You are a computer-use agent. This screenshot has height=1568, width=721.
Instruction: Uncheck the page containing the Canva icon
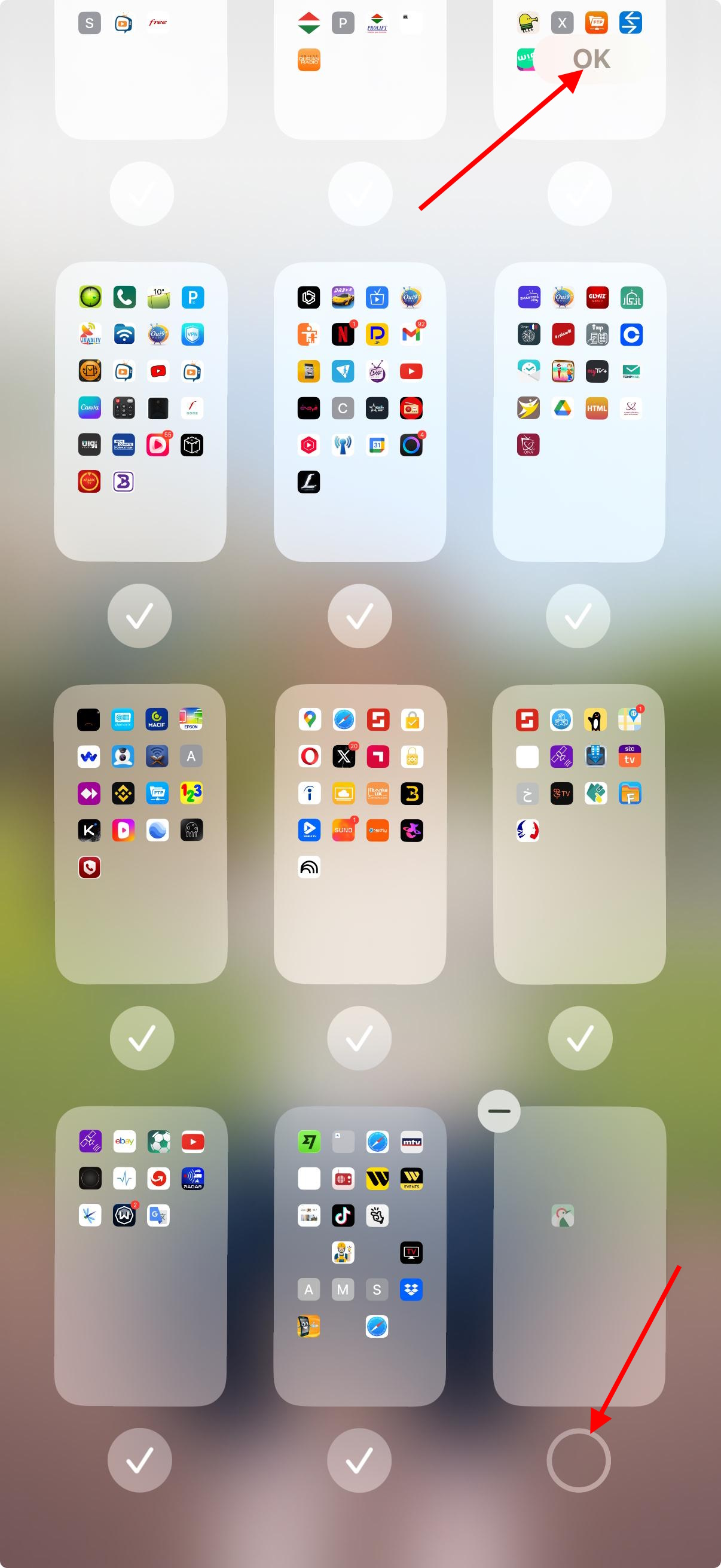click(x=141, y=615)
